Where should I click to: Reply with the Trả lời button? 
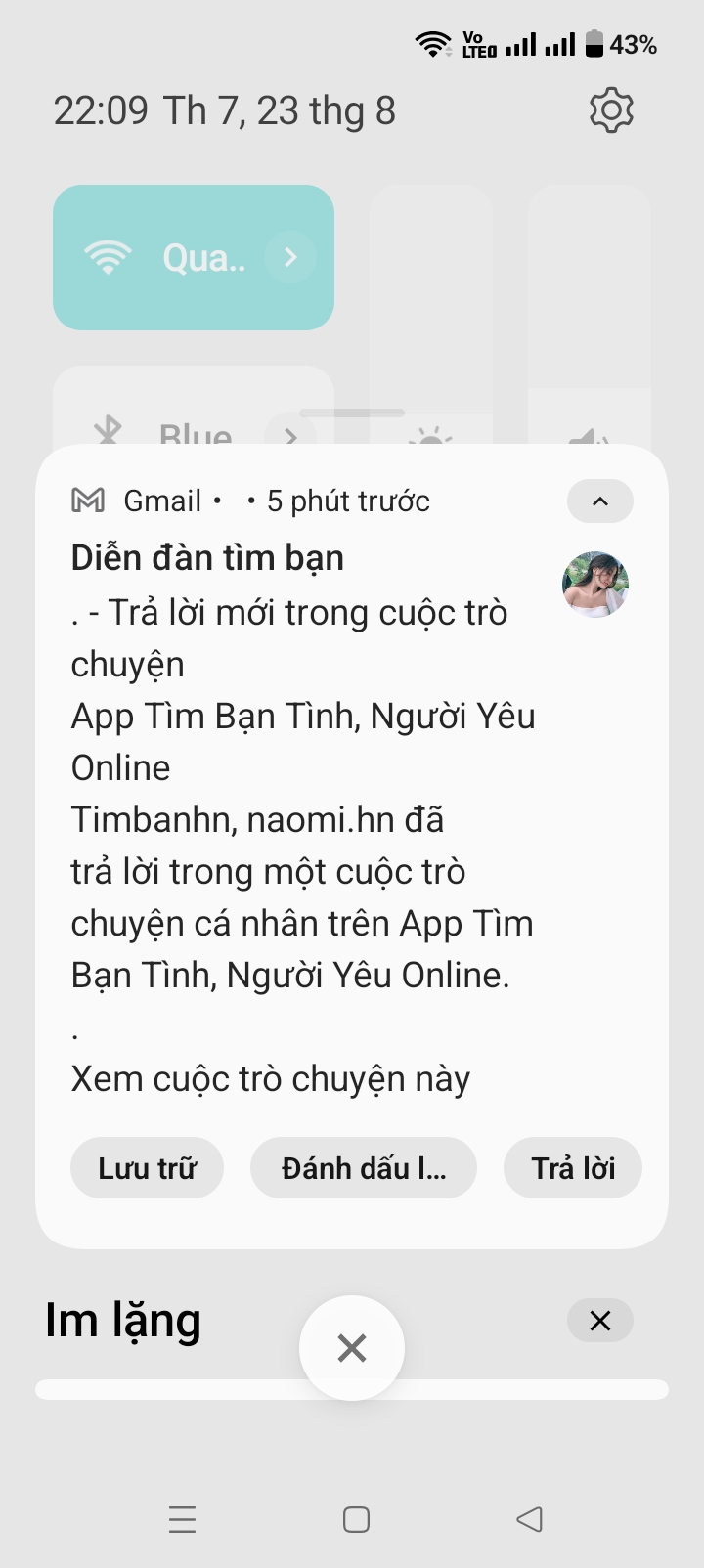pos(572,1168)
